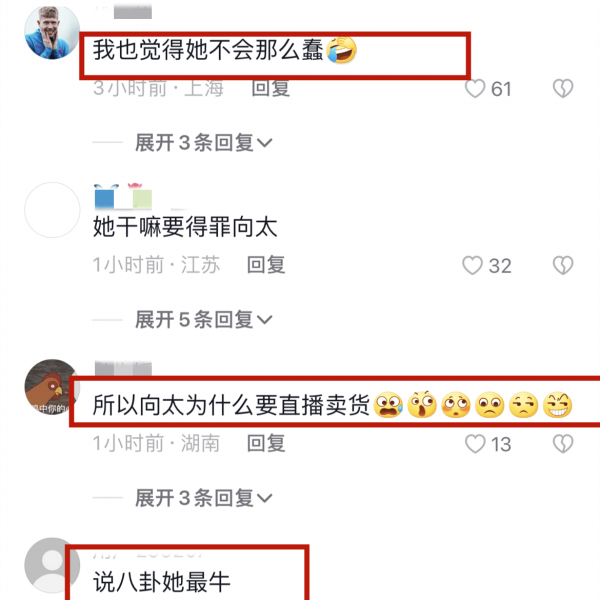This screenshot has width=600, height=600.
Task: Reply to the comment from Shanghai
Action: (x=270, y=88)
